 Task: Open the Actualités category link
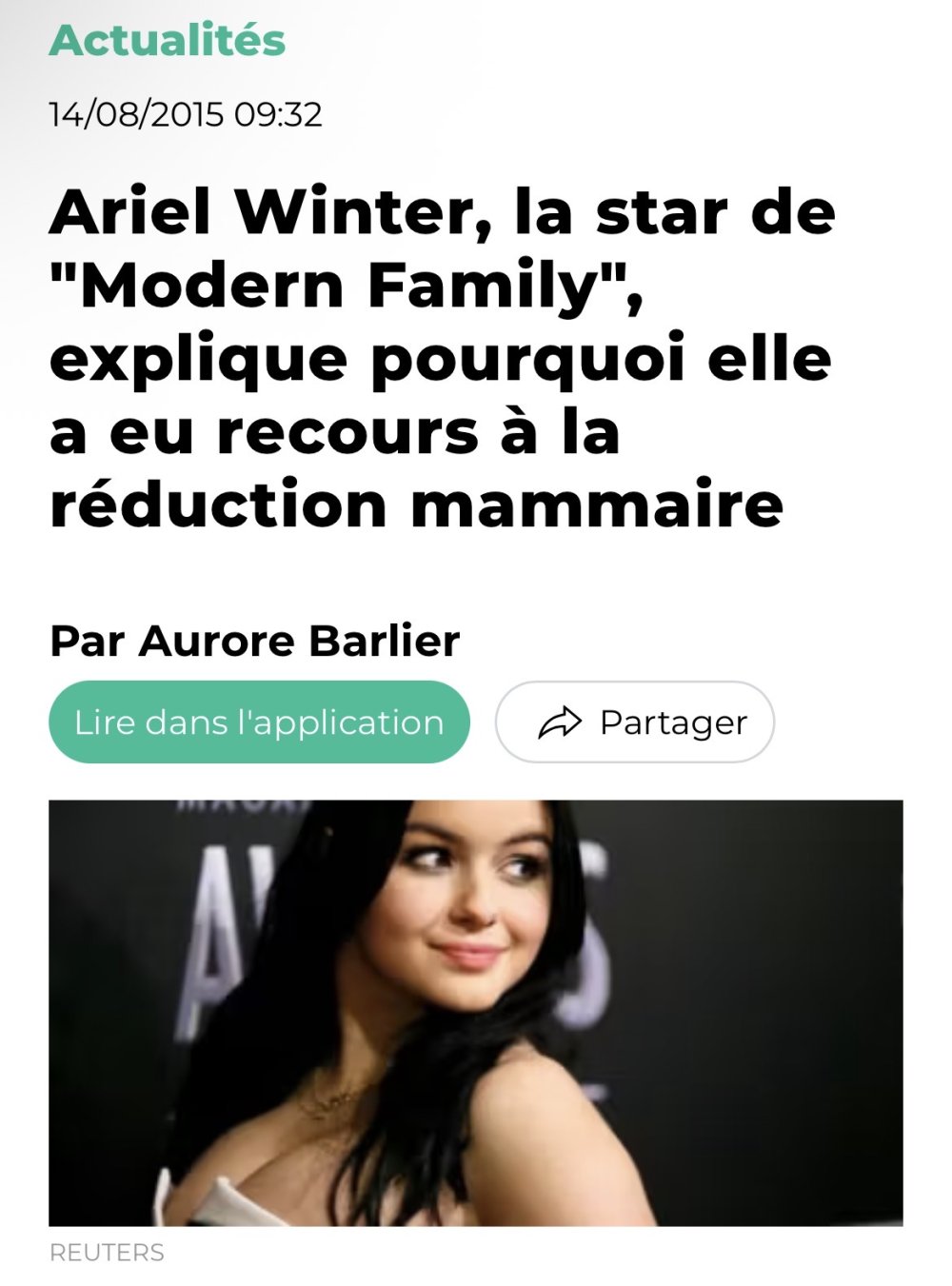tap(168, 40)
